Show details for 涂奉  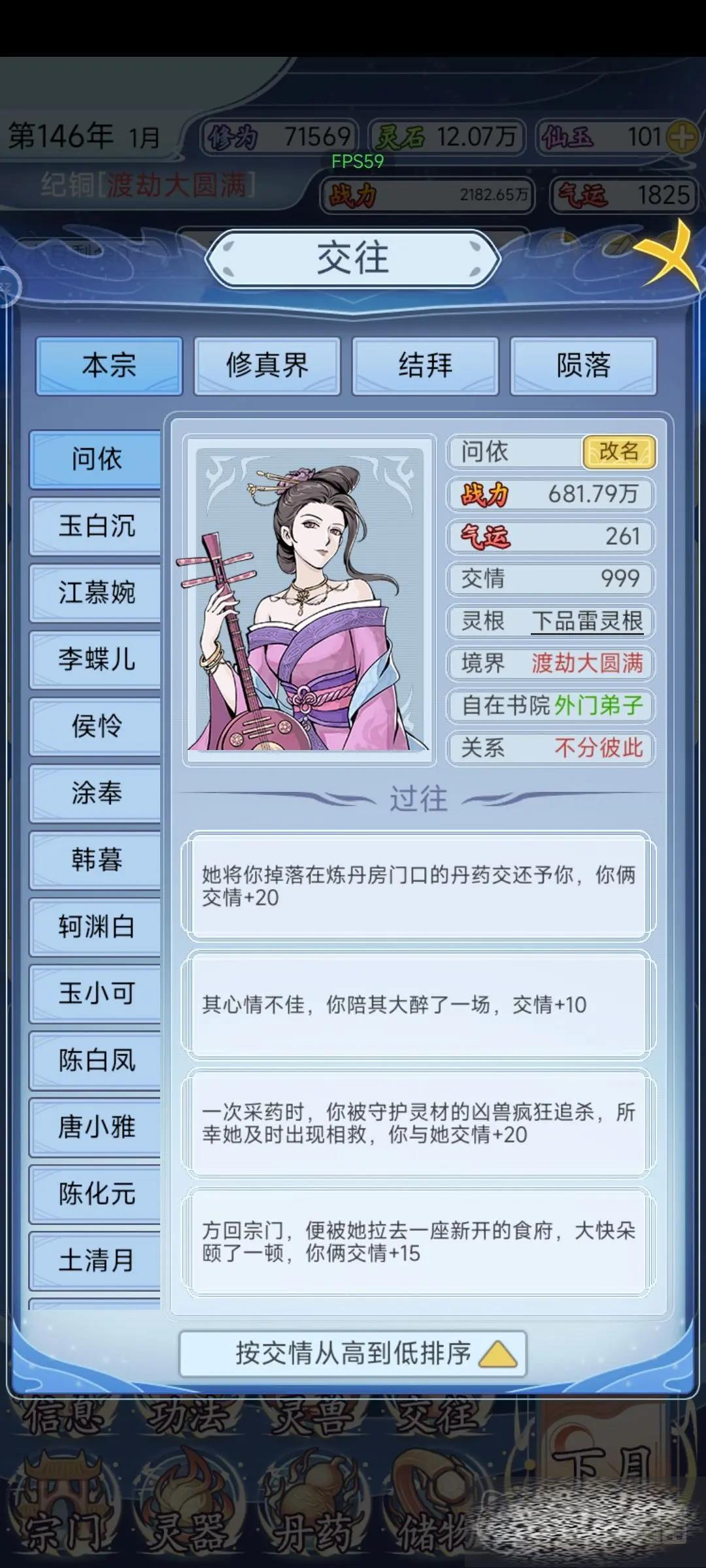coord(96,792)
